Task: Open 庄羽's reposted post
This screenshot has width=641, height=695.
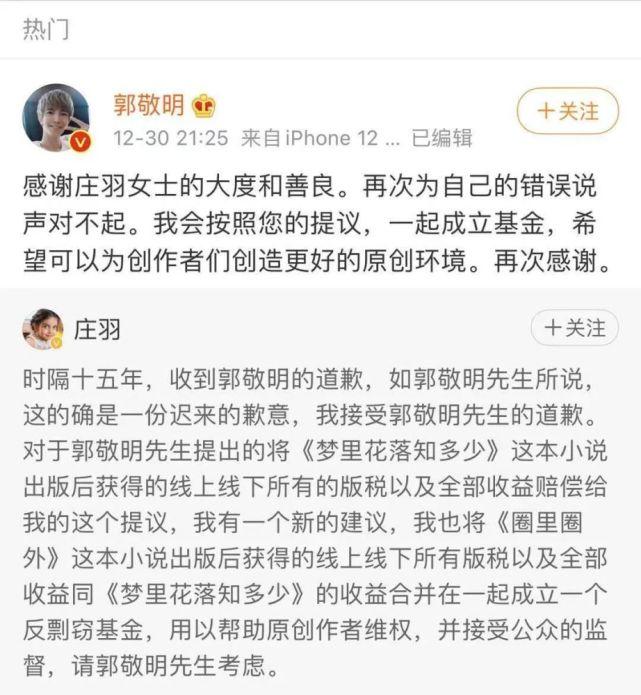Action: 320,520
